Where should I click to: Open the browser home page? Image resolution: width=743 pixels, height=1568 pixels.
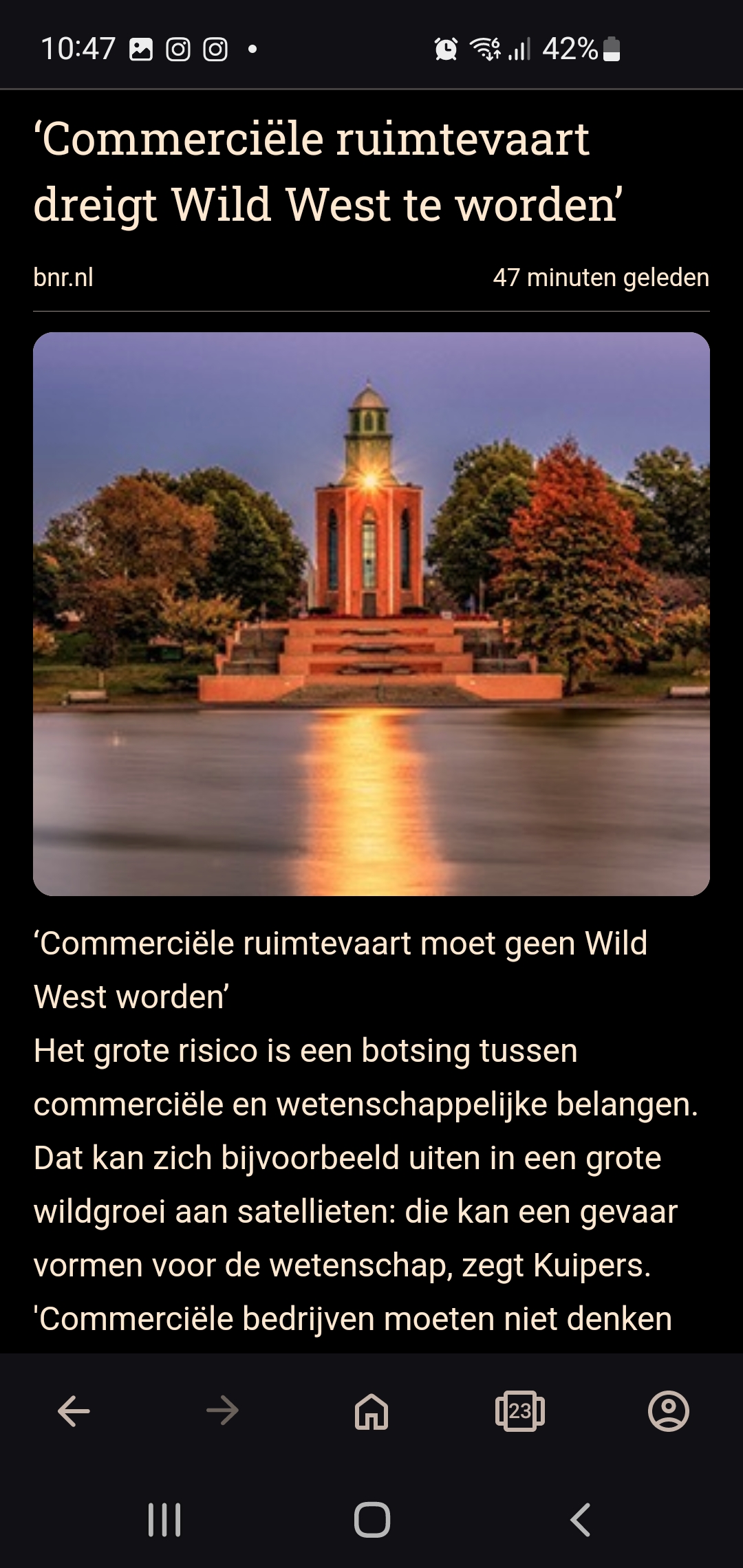(371, 1412)
